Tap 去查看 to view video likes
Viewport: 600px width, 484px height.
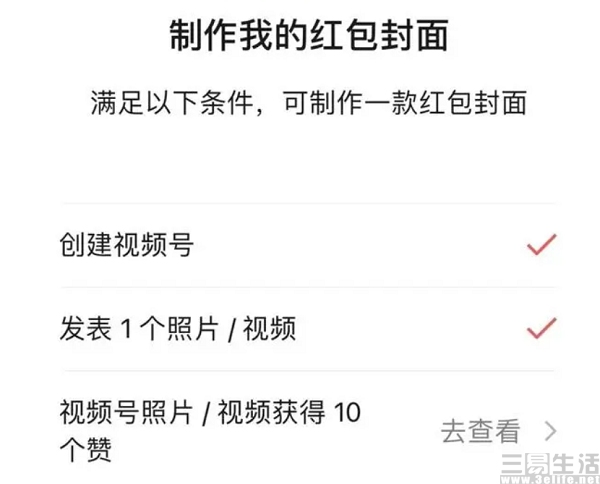[x=482, y=432]
